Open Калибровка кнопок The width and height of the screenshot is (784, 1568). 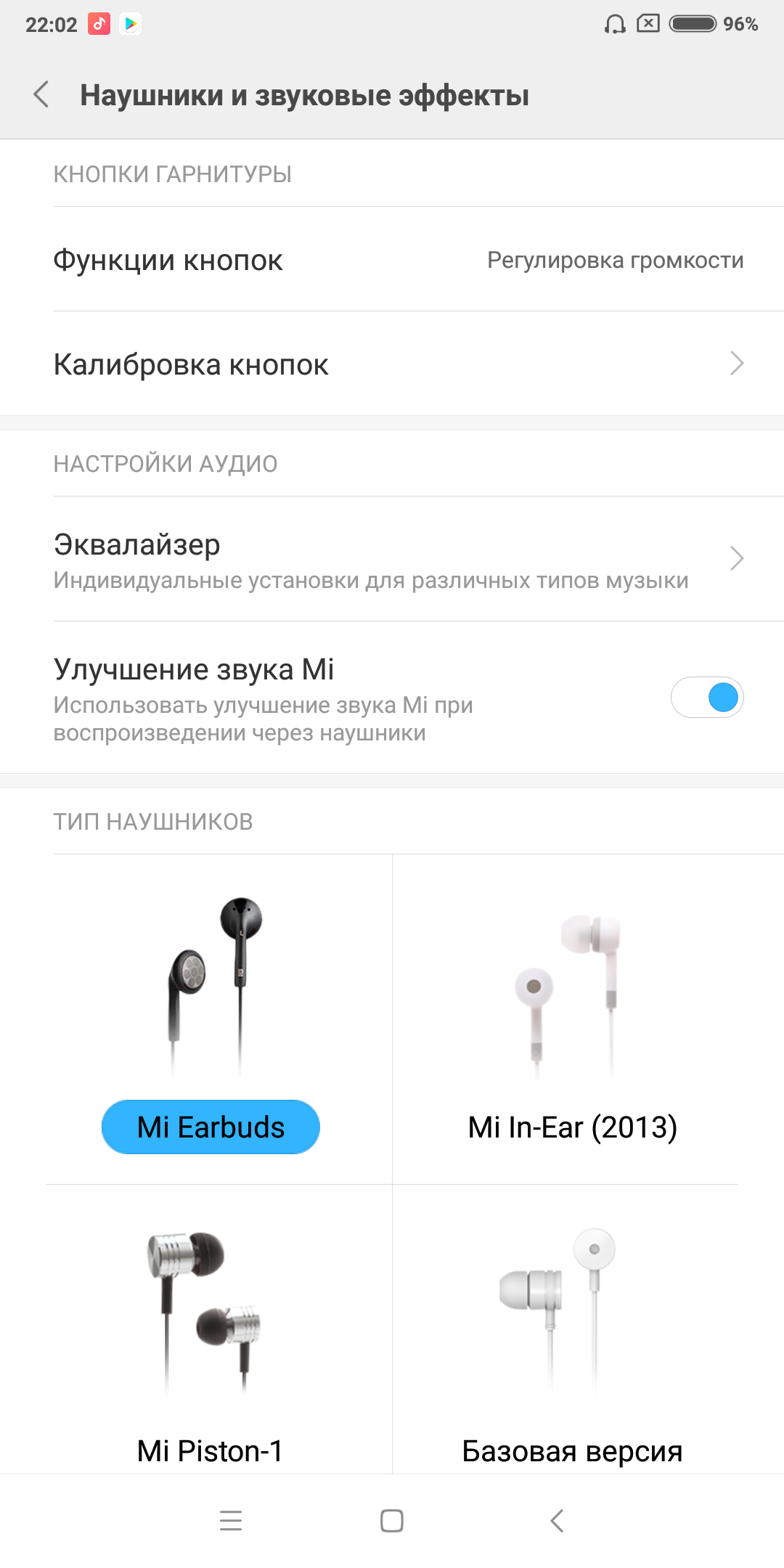point(392,364)
